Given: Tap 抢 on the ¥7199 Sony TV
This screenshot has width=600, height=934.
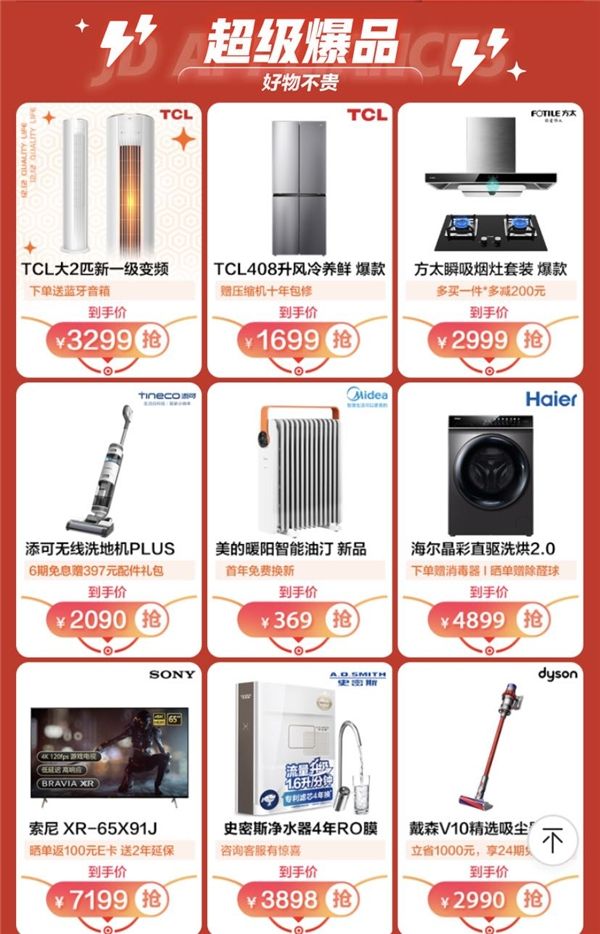Looking at the screenshot, I should 151,900.
